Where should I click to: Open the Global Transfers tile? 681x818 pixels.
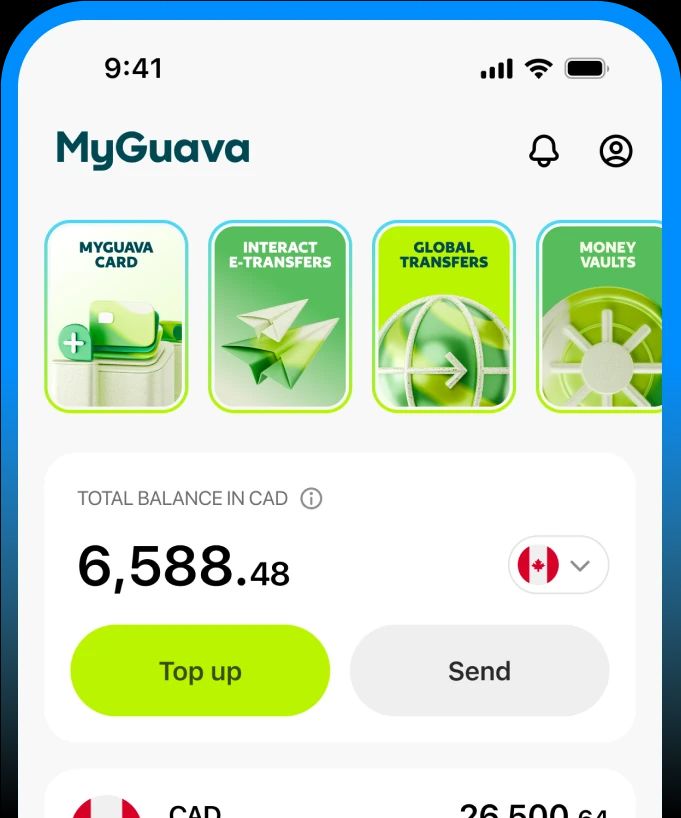tap(444, 316)
